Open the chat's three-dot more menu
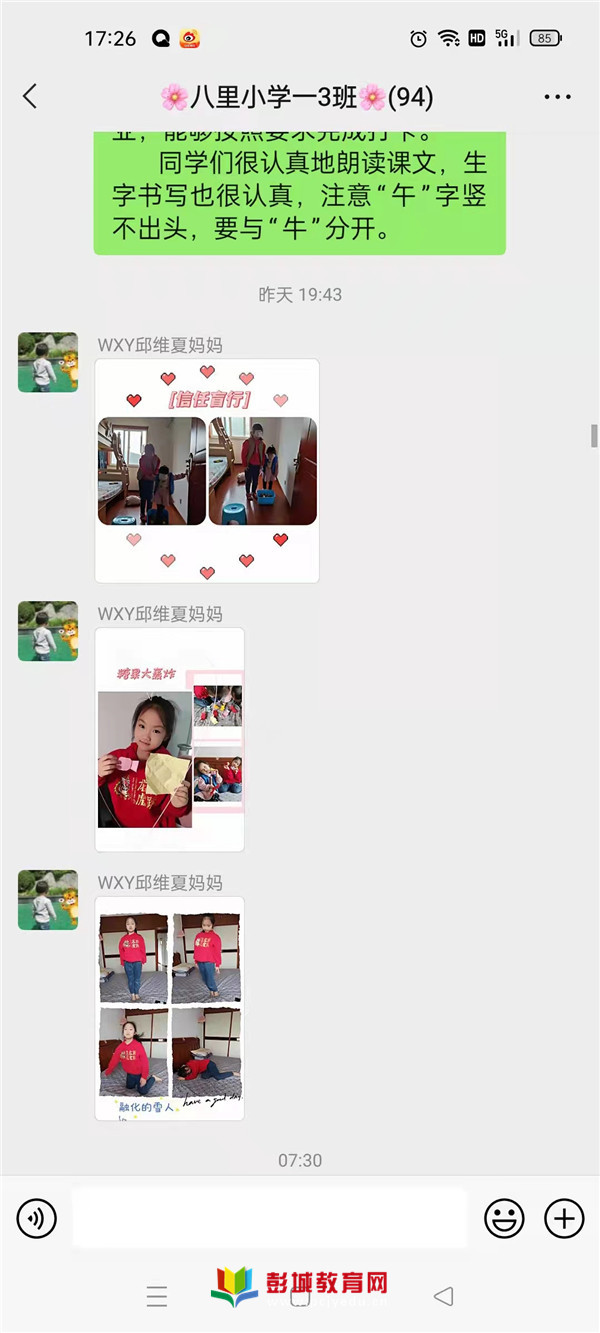 point(557,97)
